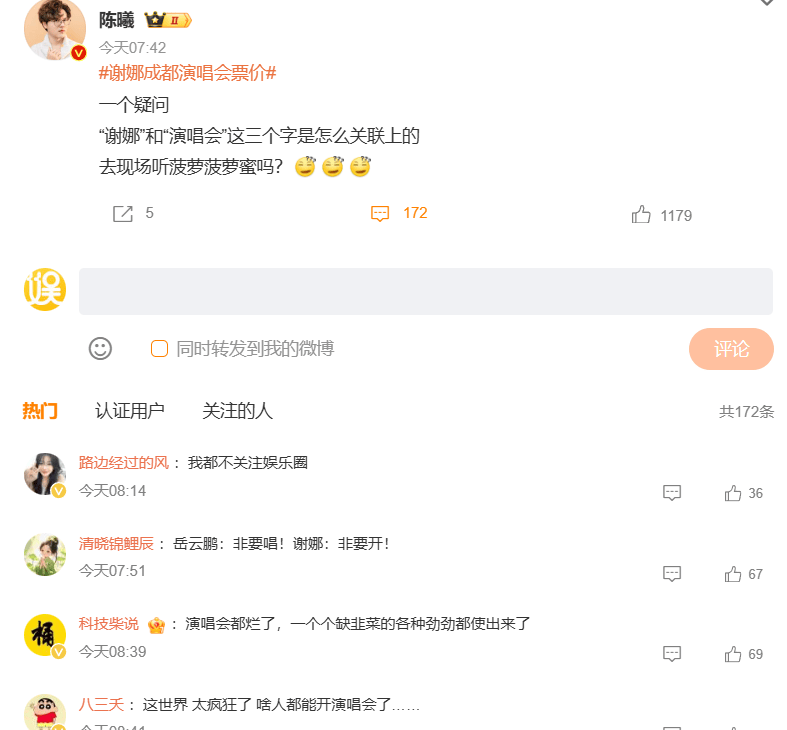Like 科技柴说's comment with 69 likes
The width and height of the screenshot is (787, 730).
(733, 654)
